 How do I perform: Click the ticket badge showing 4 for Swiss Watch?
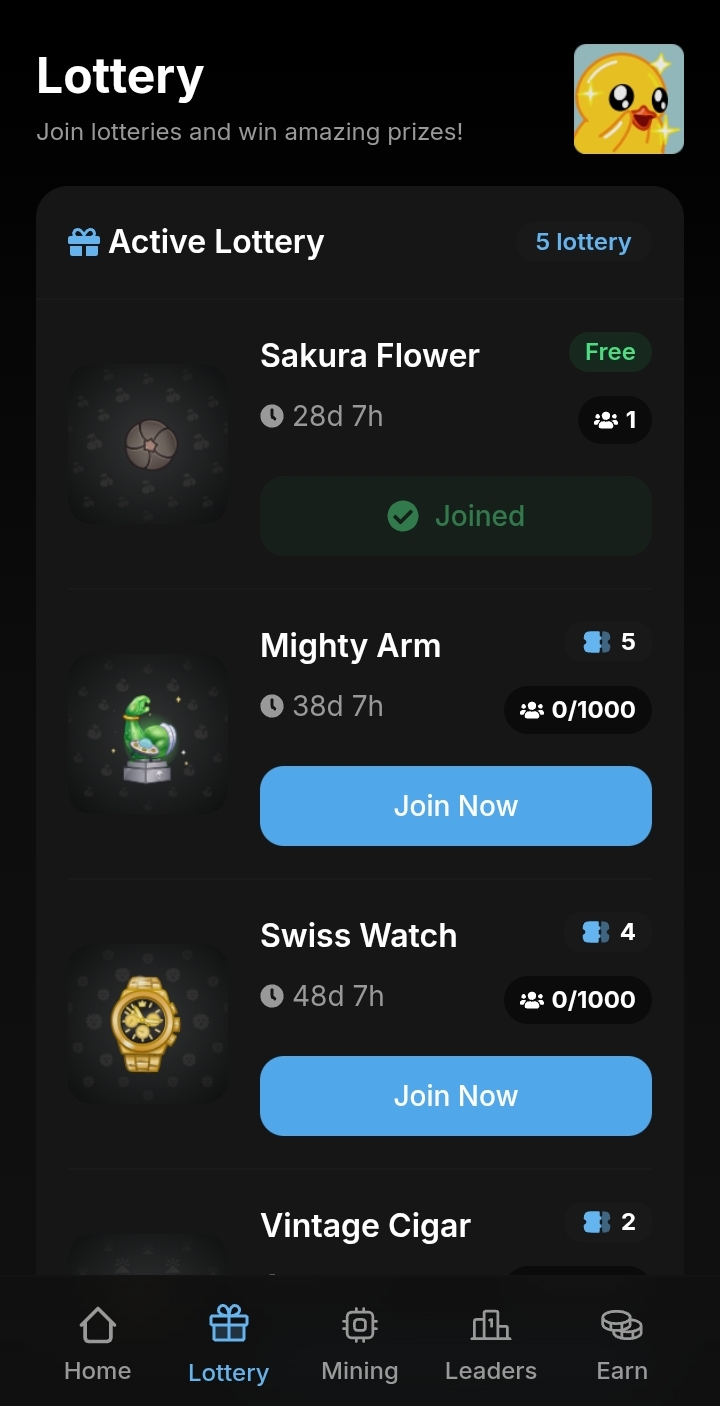(608, 932)
